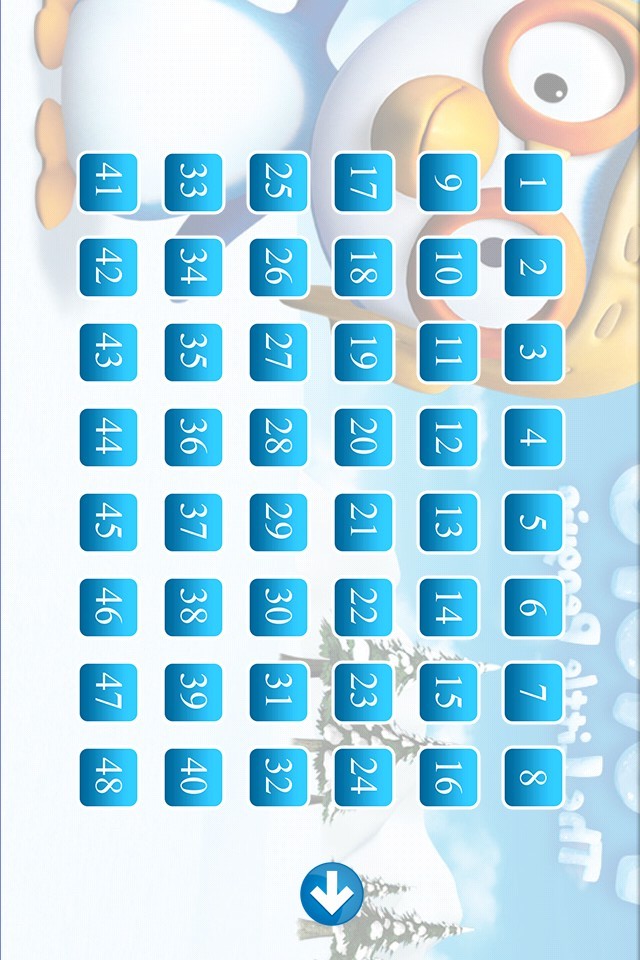
Task: Select level 12 tile
Action: pos(448,438)
